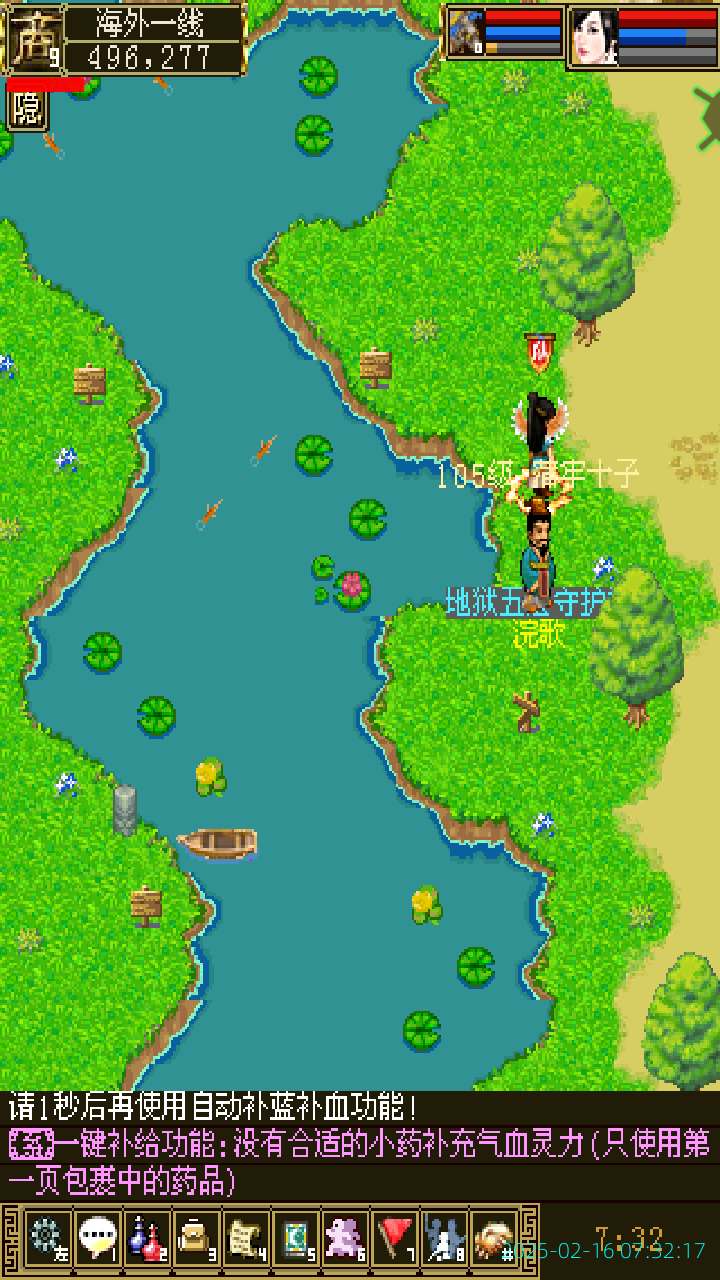Open the chat speech bubble
The height and width of the screenshot is (1280, 720).
pyautogui.click(x=96, y=1238)
